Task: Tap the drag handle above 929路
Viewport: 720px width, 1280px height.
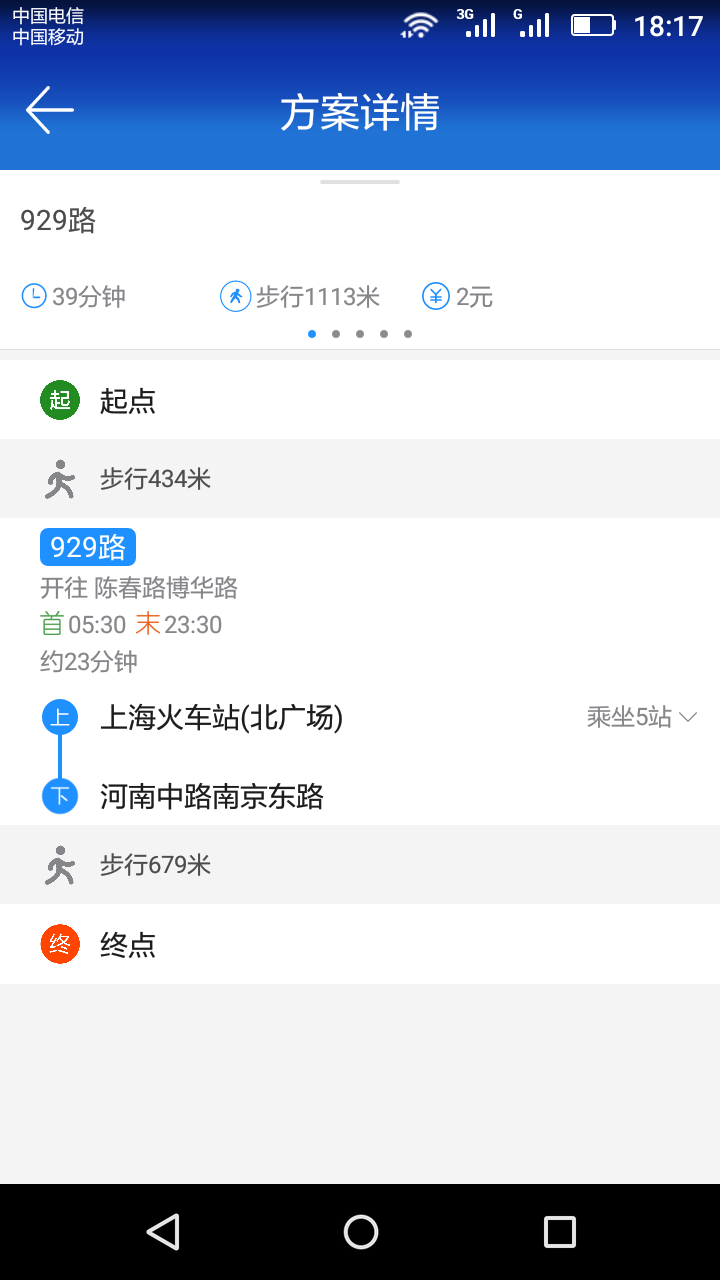Action: coord(360,182)
